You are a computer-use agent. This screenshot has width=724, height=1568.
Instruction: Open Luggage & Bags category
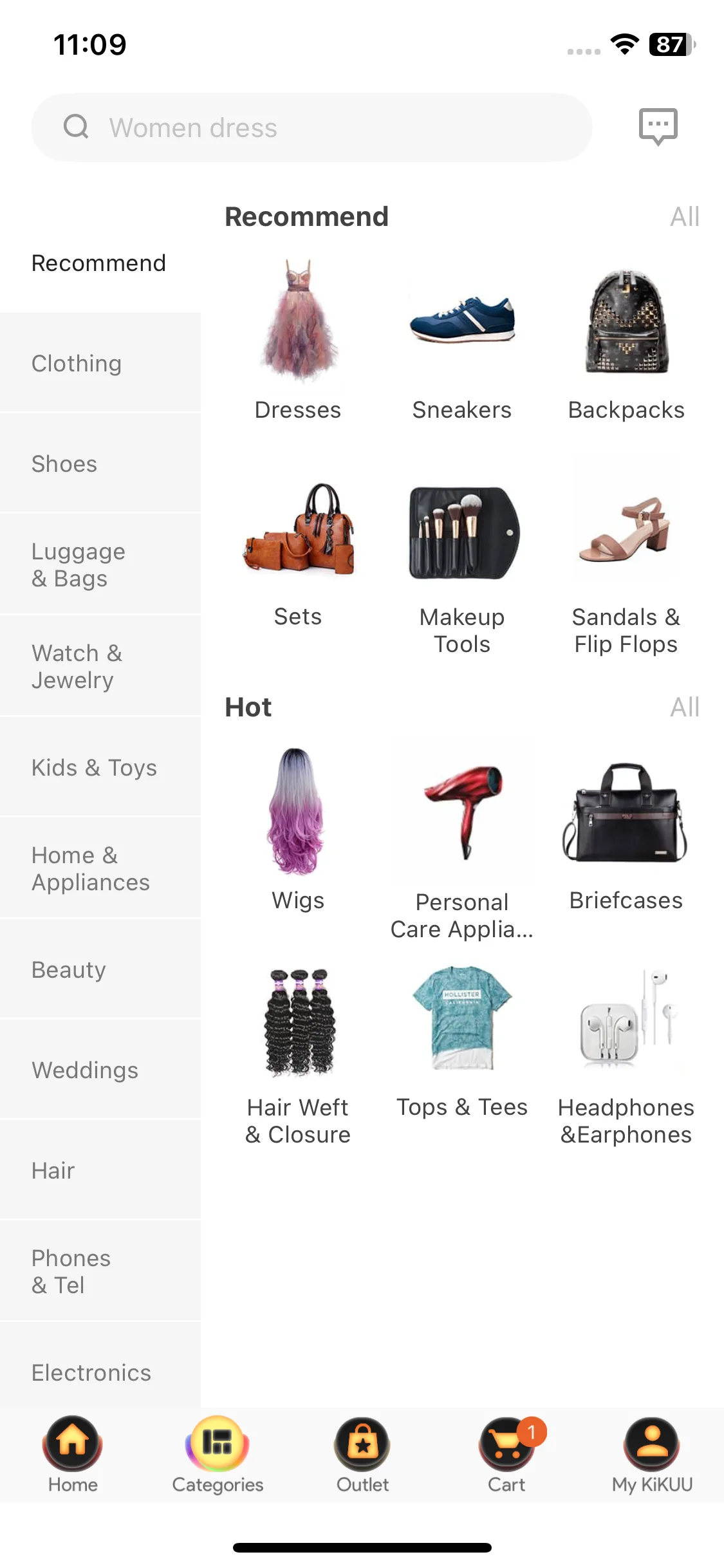tap(100, 565)
